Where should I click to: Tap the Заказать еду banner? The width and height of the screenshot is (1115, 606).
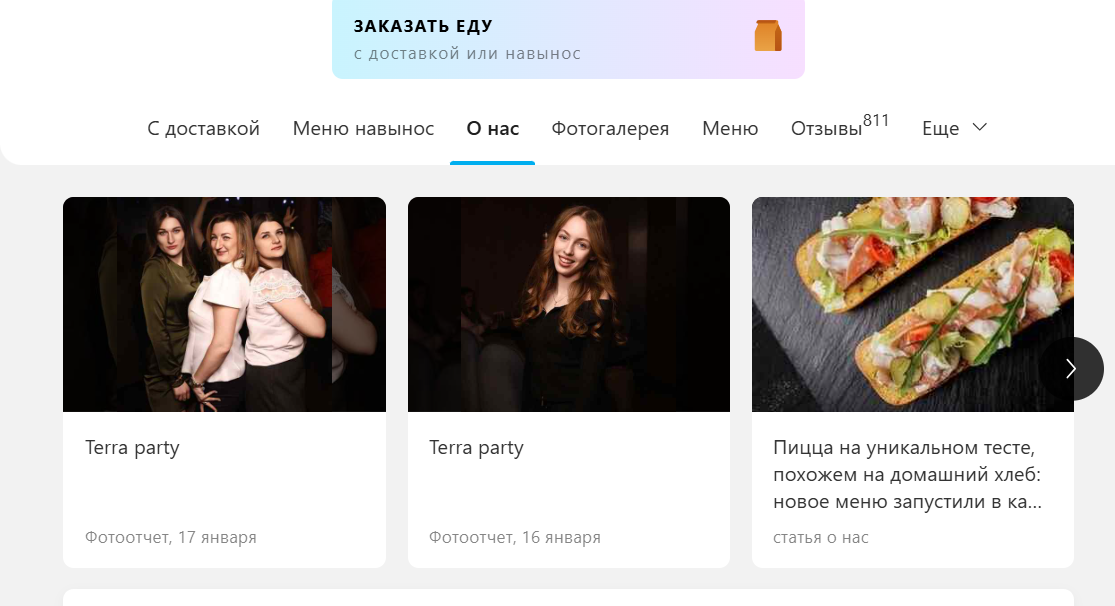click(x=567, y=38)
